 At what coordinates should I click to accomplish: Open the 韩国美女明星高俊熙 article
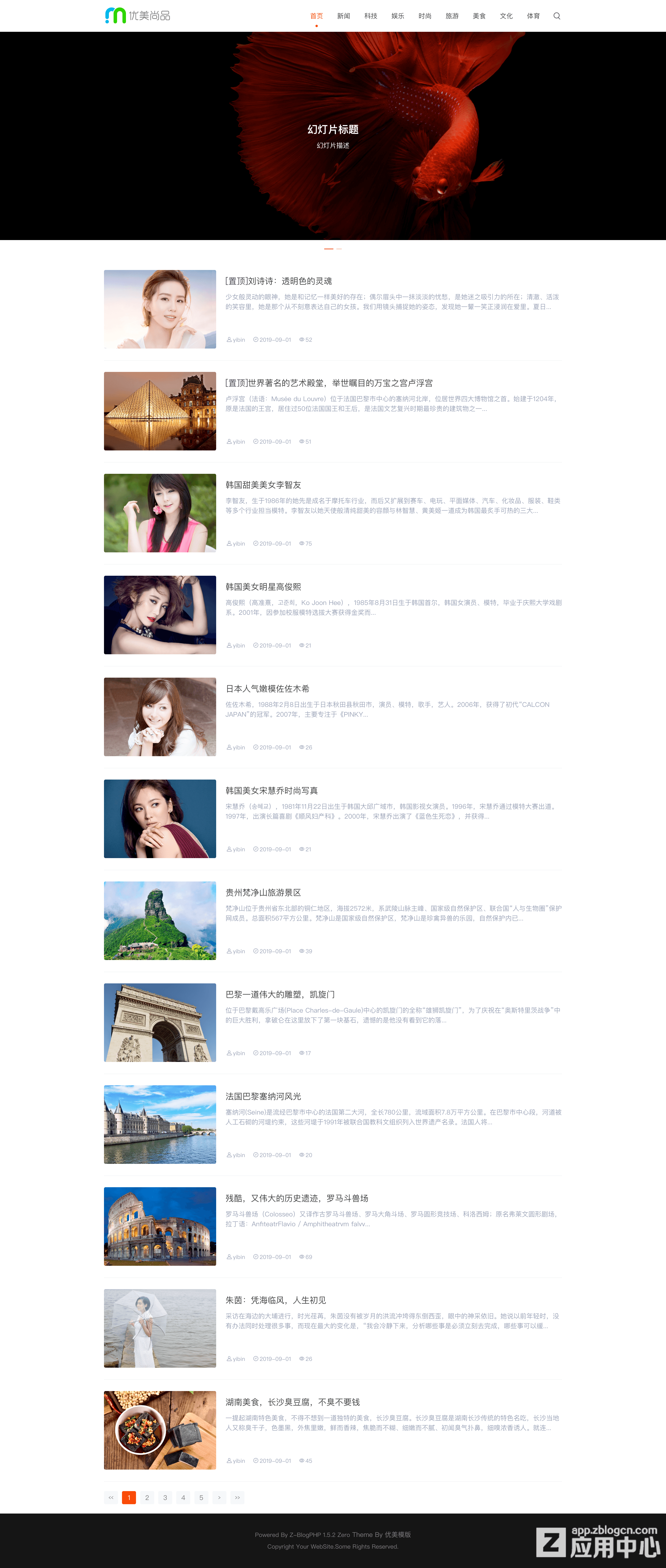point(263,586)
